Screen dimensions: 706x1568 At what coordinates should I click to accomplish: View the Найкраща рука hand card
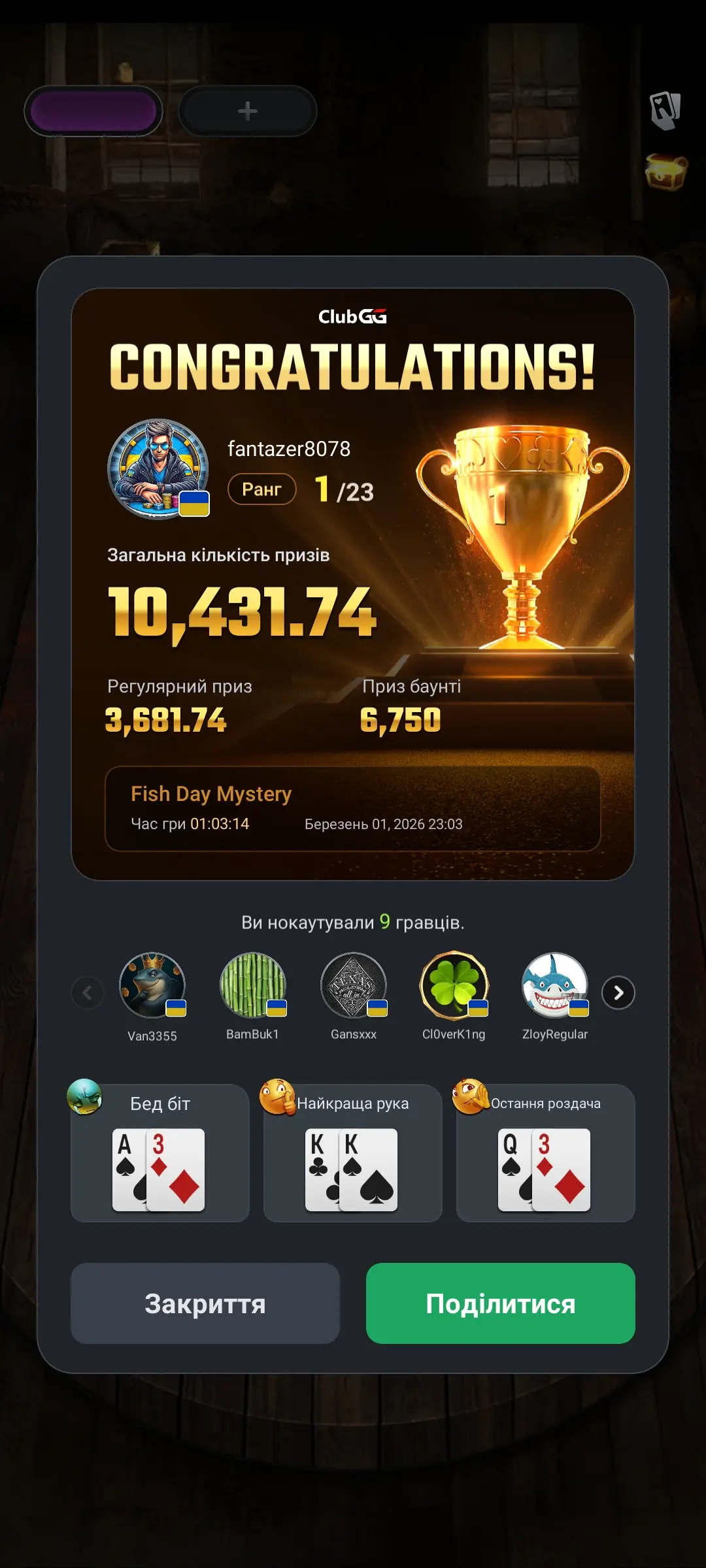[352, 1154]
